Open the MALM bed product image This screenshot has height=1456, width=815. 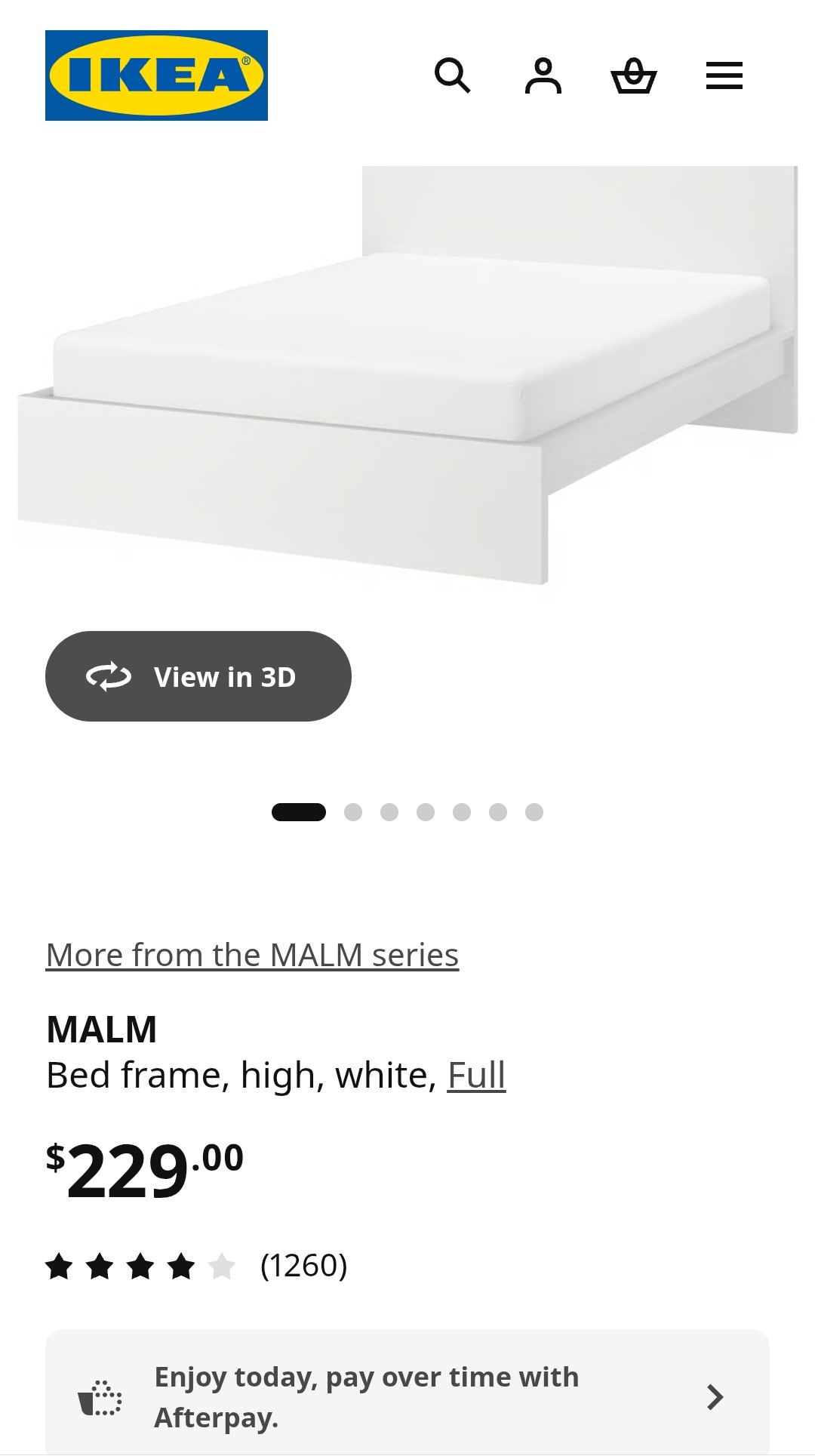[407, 377]
